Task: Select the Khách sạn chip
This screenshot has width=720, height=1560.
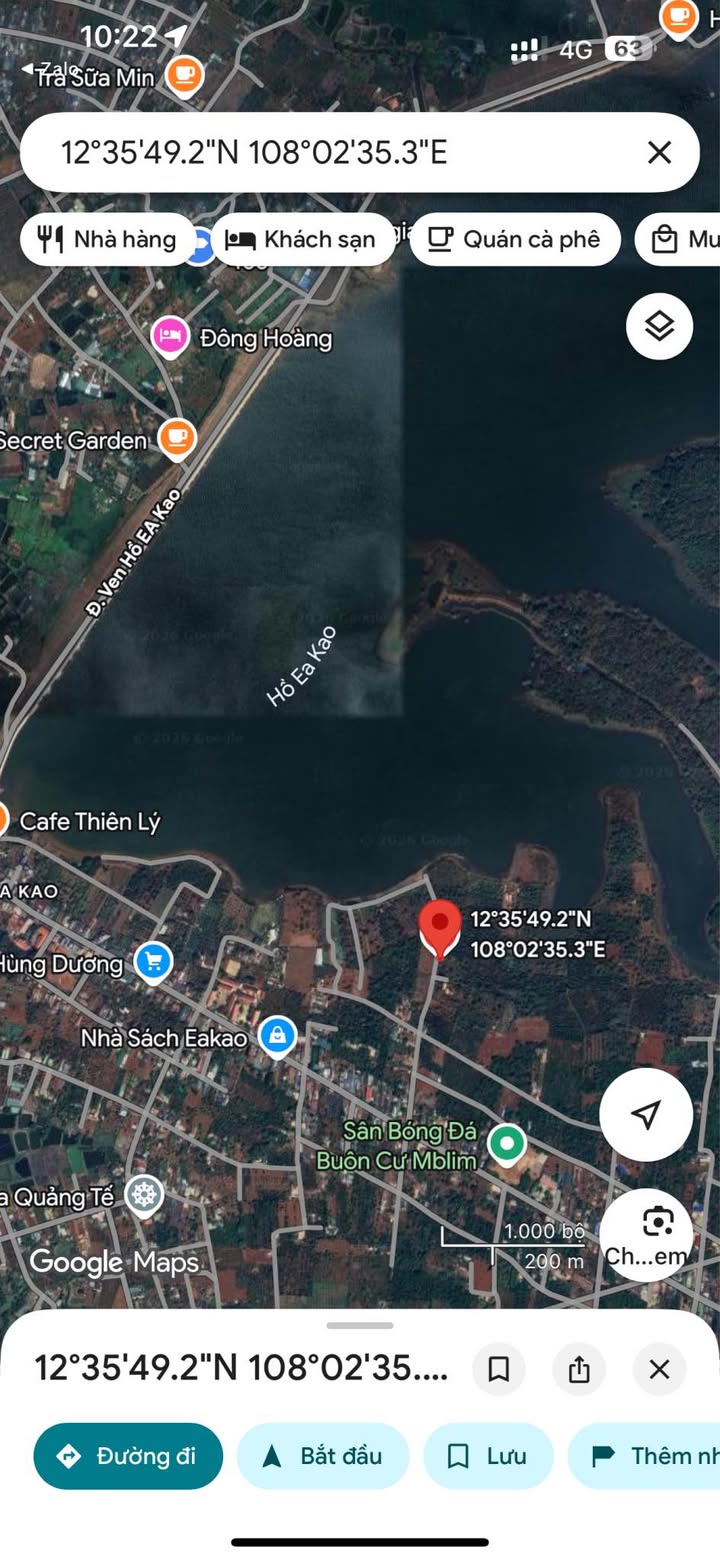Action: coord(302,240)
